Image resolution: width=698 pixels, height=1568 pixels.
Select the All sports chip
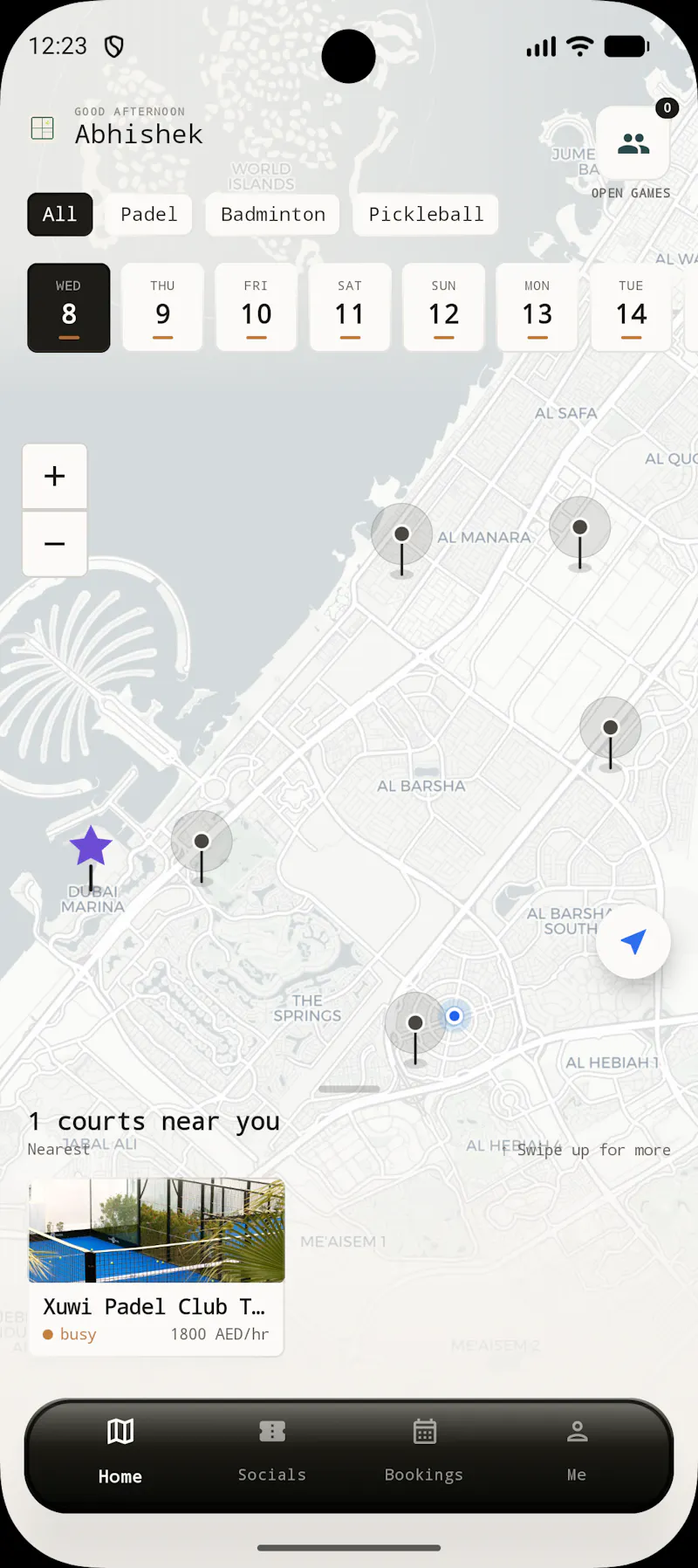click(60, 215)
